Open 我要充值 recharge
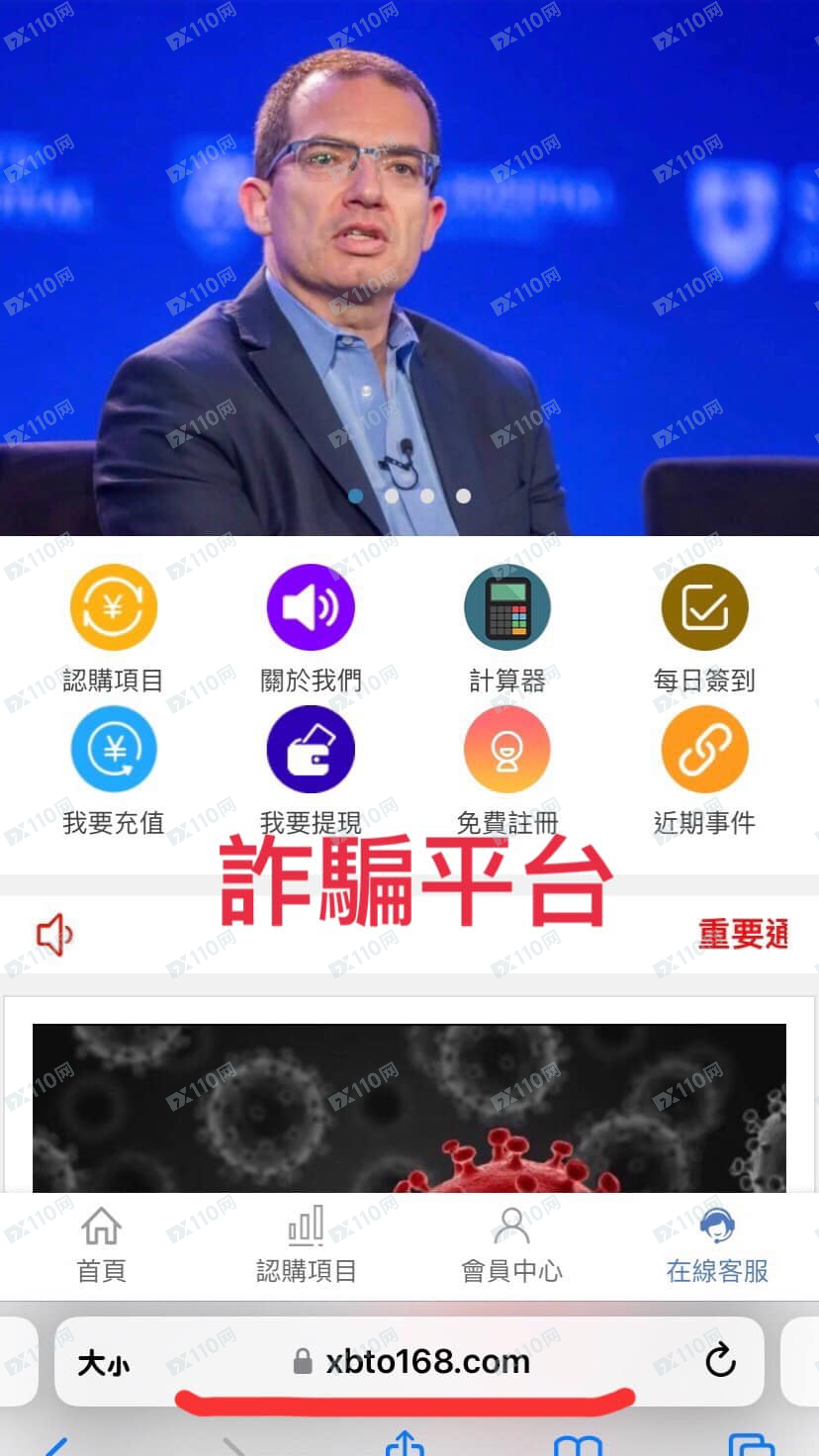This screenshot has height=1456, width=819. tap(113, 750)
